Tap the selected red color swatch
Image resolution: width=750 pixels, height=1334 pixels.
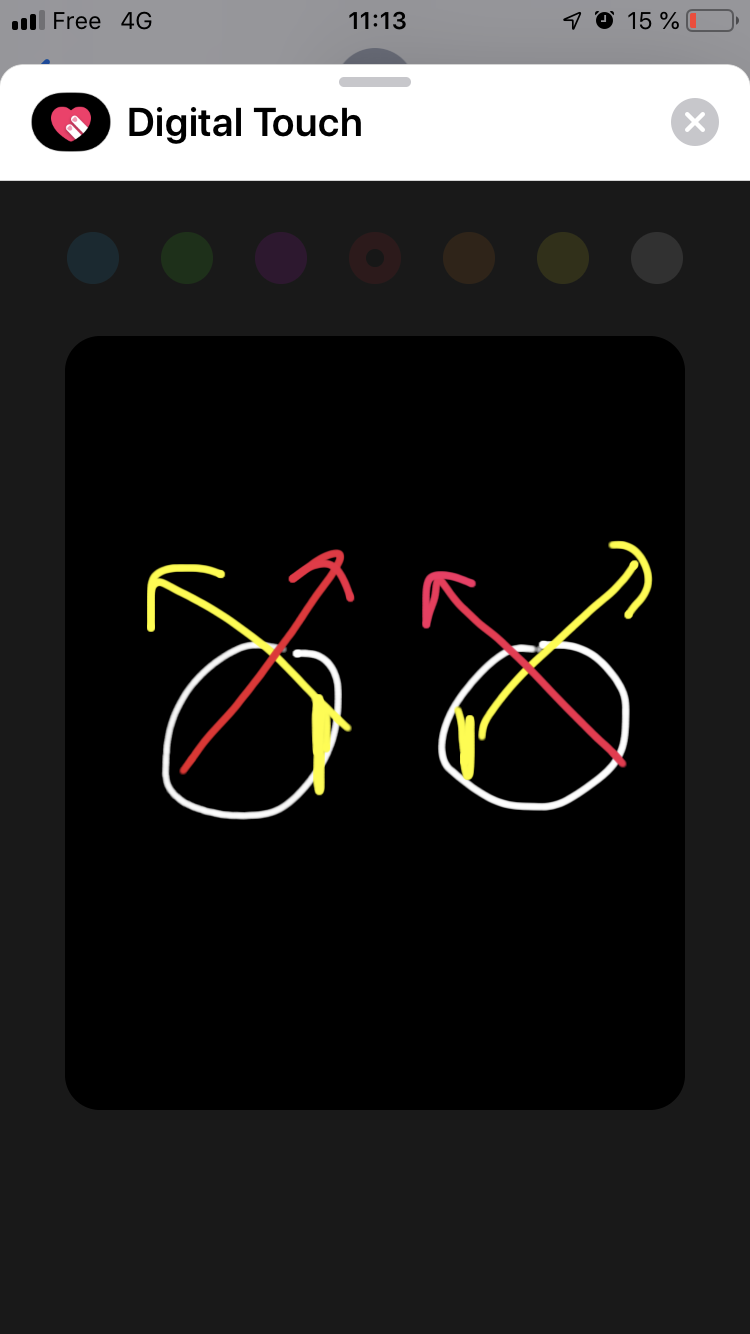[x=375, y=258]
